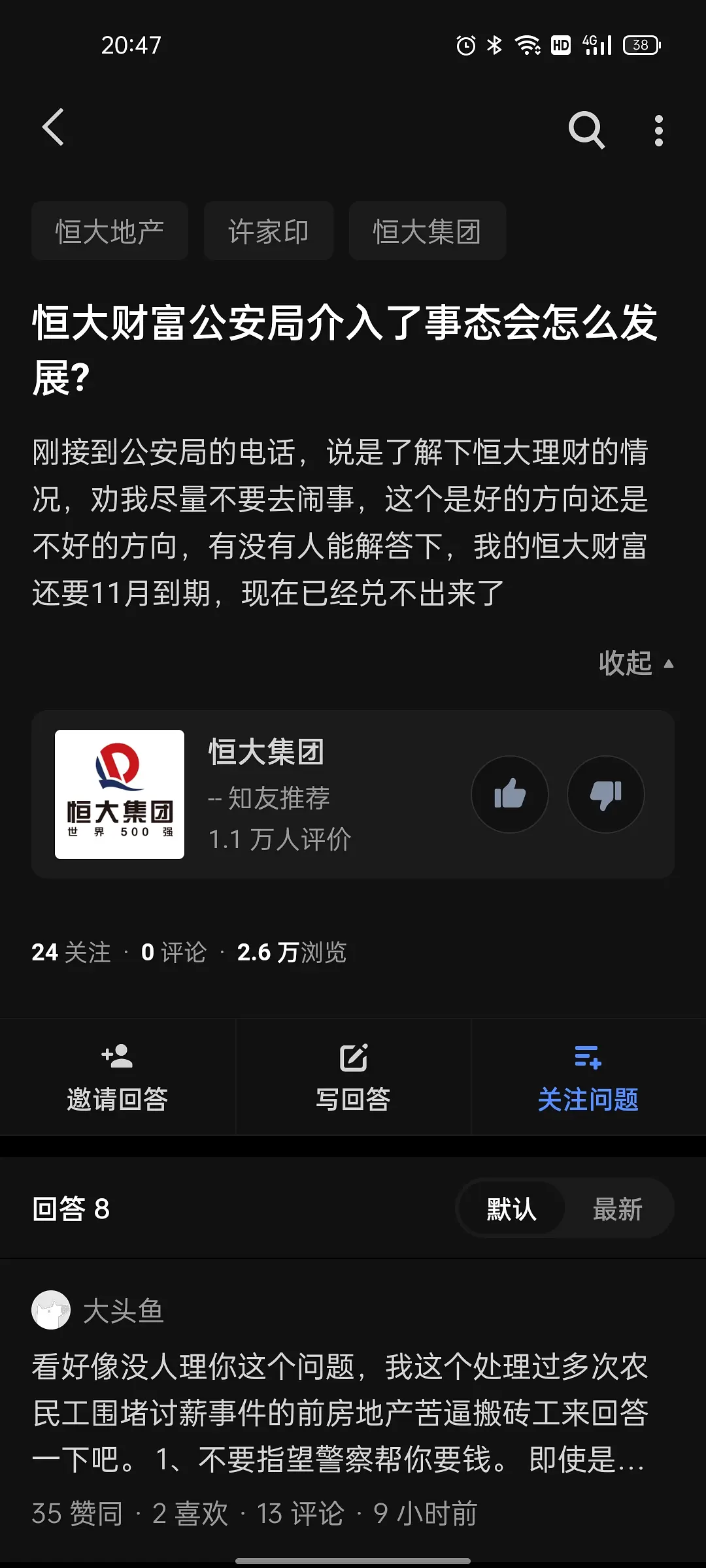This screenshot has height=1568, width=706.
Task: Follow the question via 关注问题
Action: coord(588,1077)
